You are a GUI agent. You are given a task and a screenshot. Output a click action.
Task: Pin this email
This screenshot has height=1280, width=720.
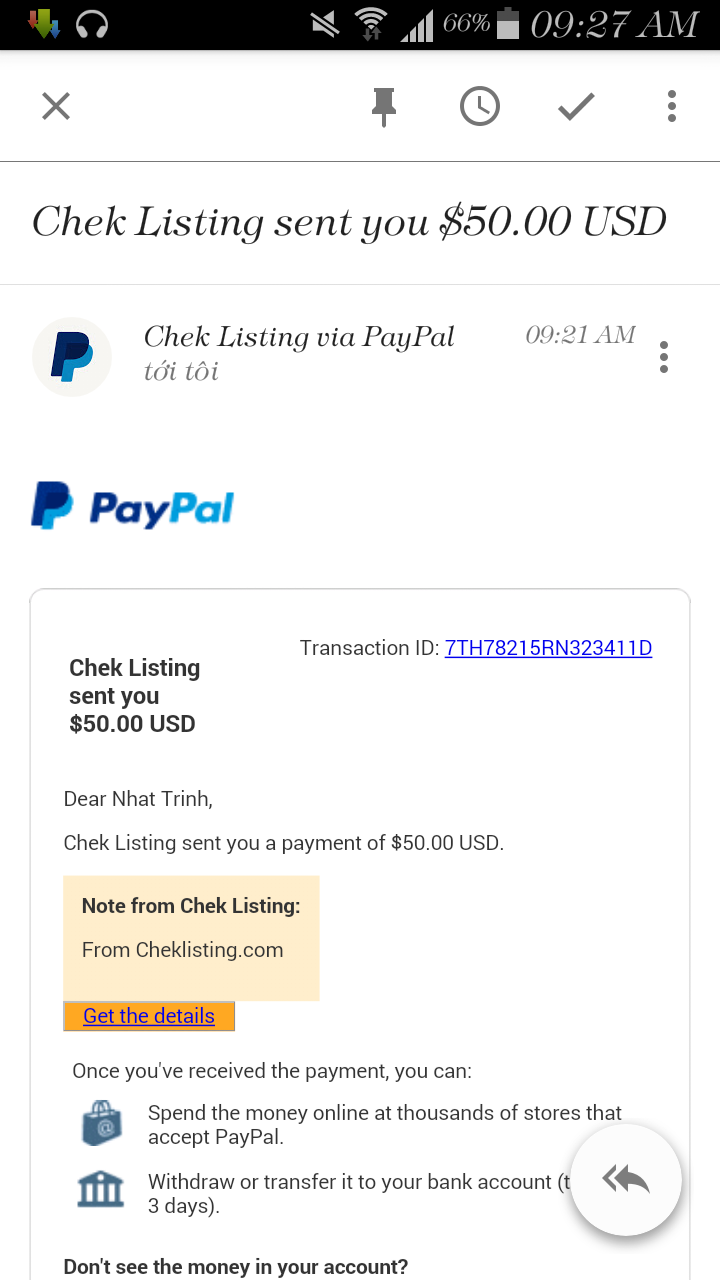coord(384,106)
